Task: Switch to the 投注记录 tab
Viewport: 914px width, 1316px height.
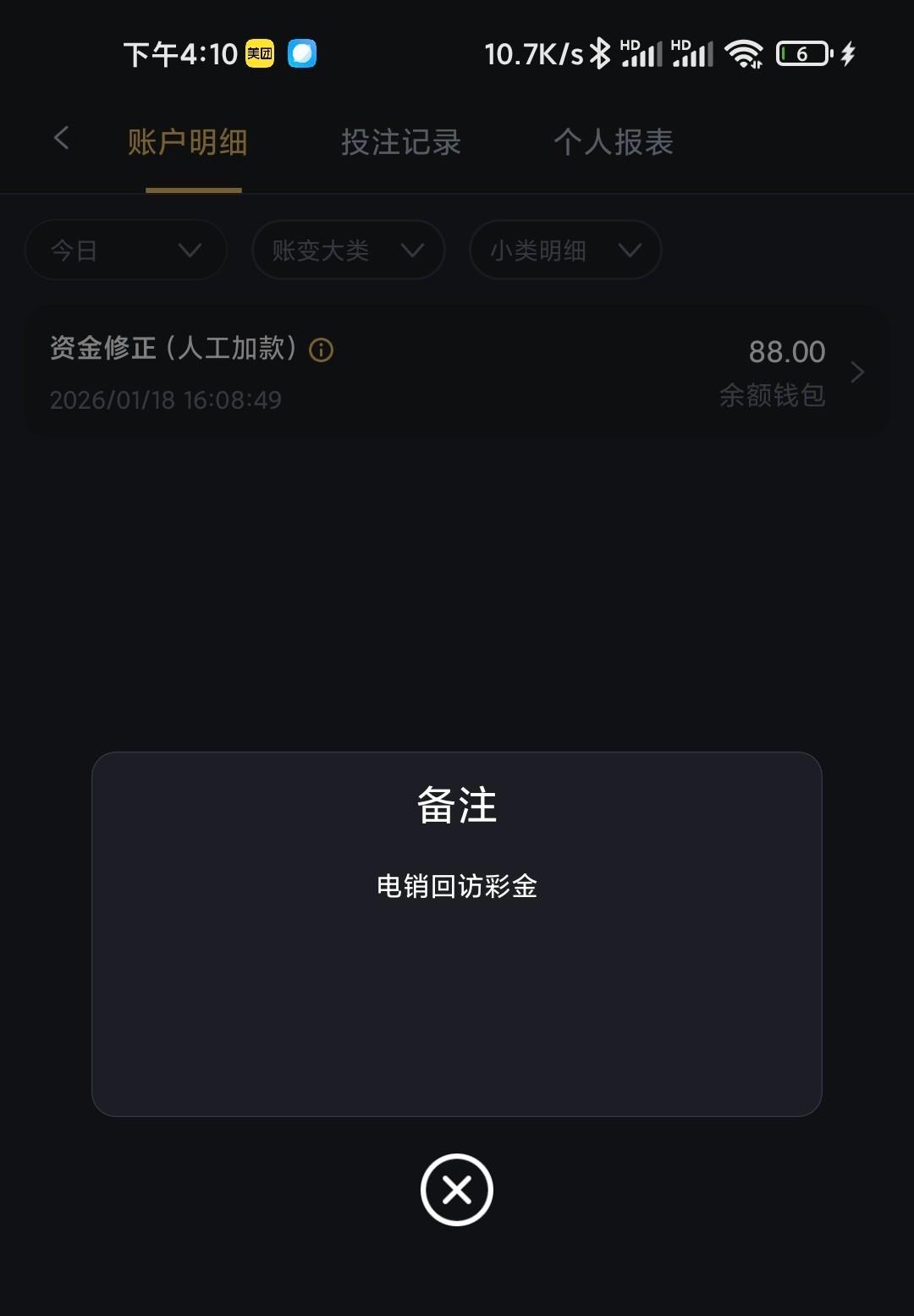Action: tap(401, 142)
